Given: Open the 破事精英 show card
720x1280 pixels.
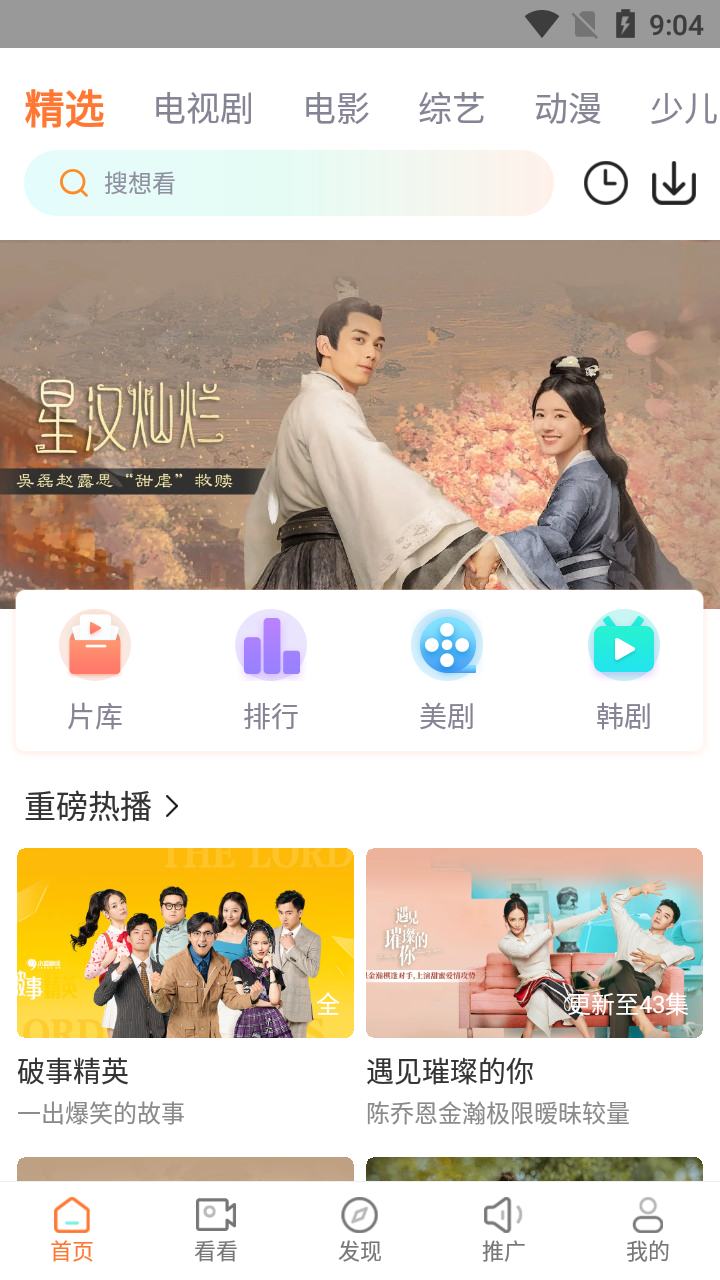Looking at the screenshot, I should [185, 943].
